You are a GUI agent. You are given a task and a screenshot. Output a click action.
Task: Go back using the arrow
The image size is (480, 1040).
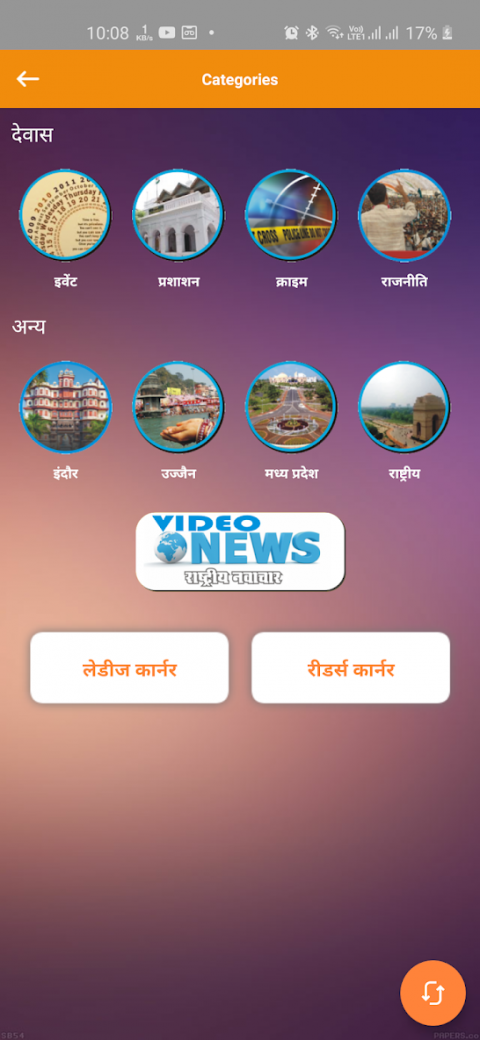28,79
